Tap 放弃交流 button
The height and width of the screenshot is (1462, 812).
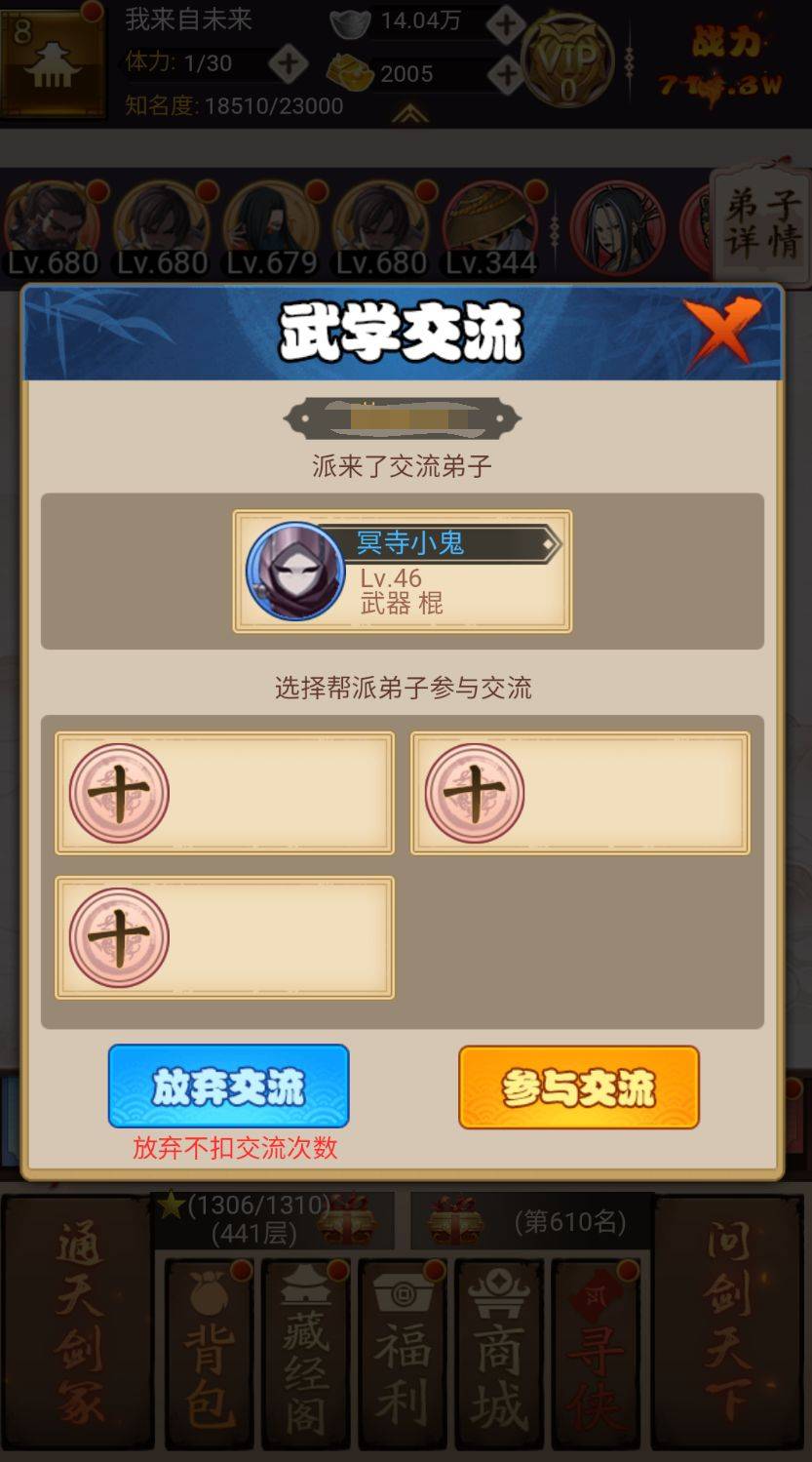click(228, 1087)
